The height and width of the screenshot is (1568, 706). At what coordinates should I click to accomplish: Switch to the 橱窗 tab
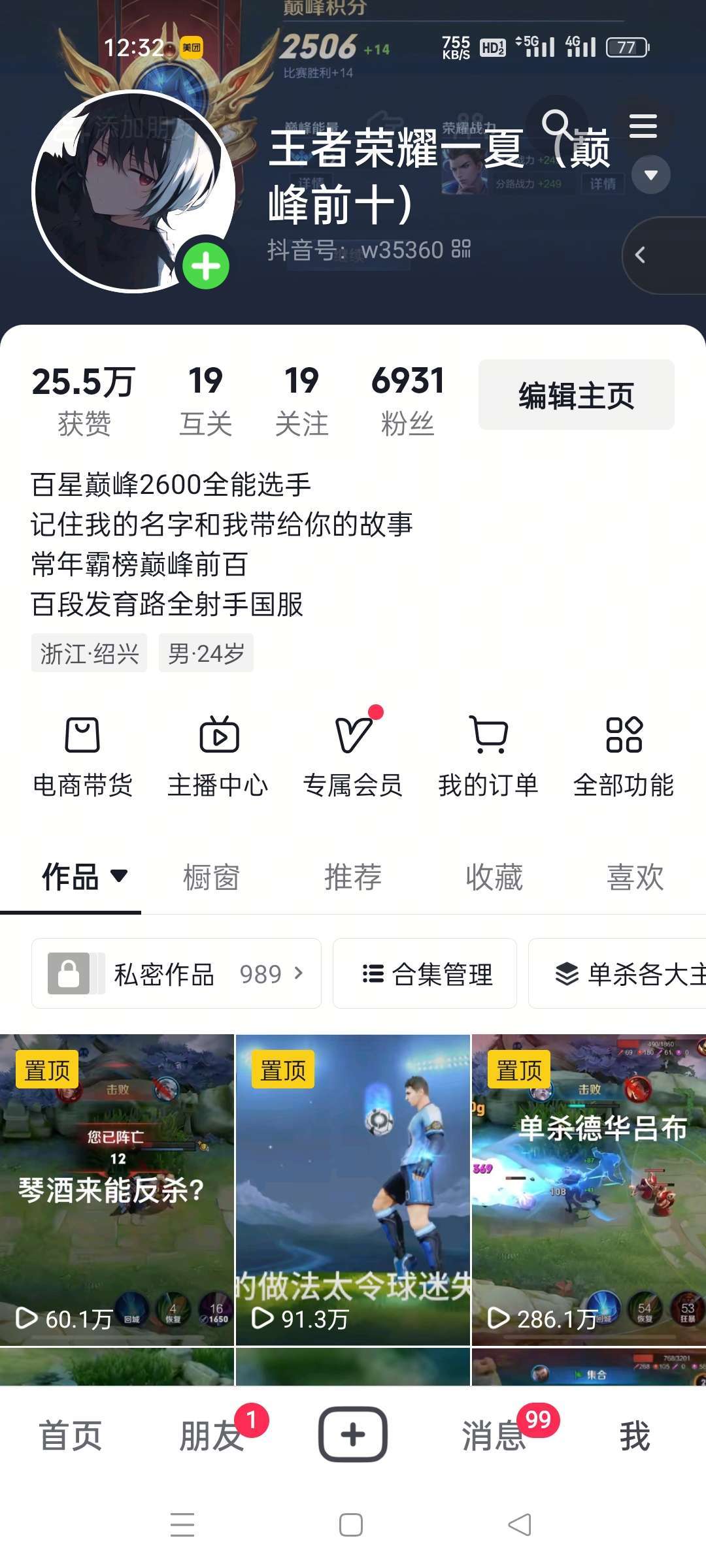[211, 877]
